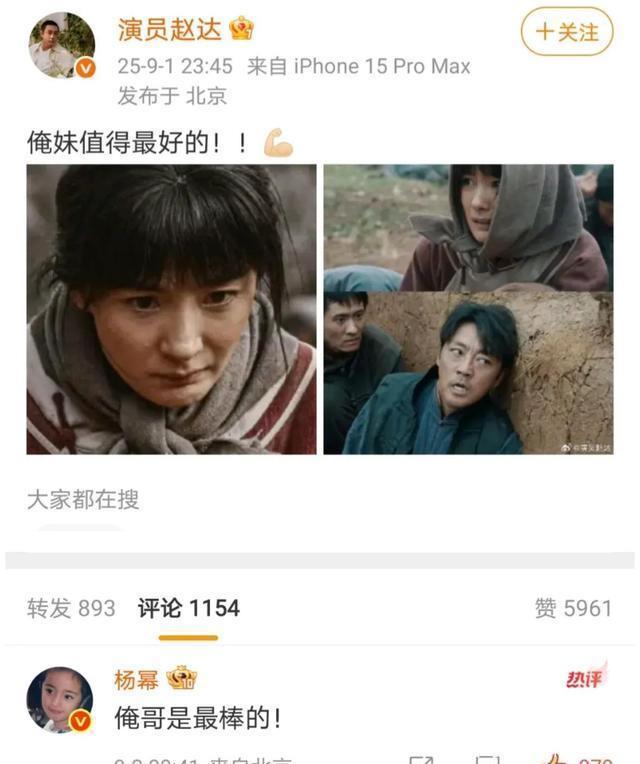Show the 赞 5961 likes list
The height and width of the screenshot is (764, 640).
[572, 608]
